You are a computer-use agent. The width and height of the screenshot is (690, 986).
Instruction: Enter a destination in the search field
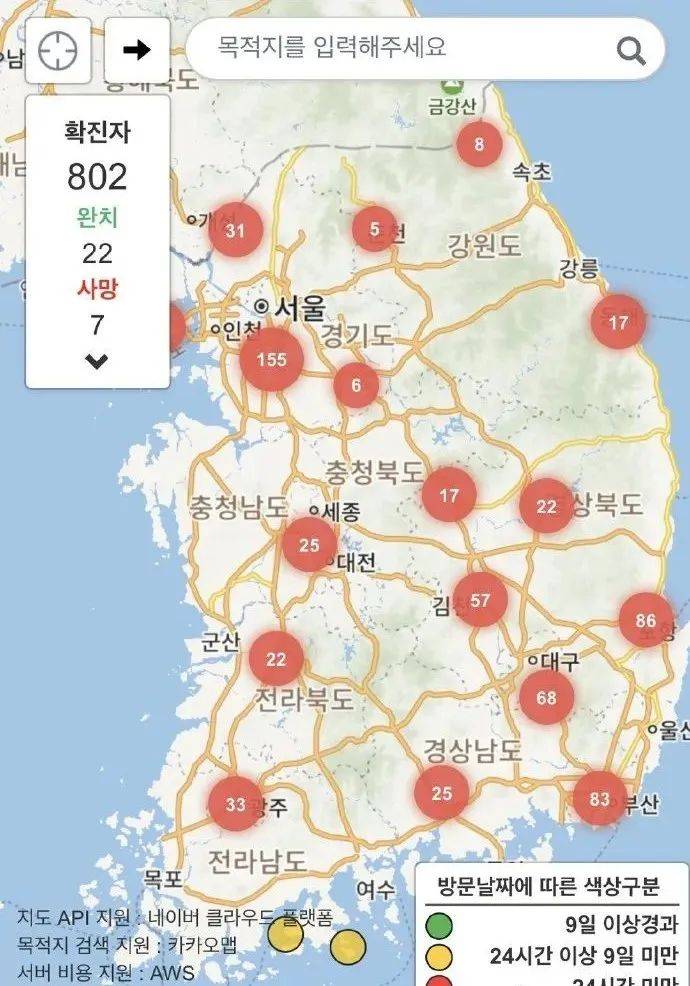click(400, 47)
